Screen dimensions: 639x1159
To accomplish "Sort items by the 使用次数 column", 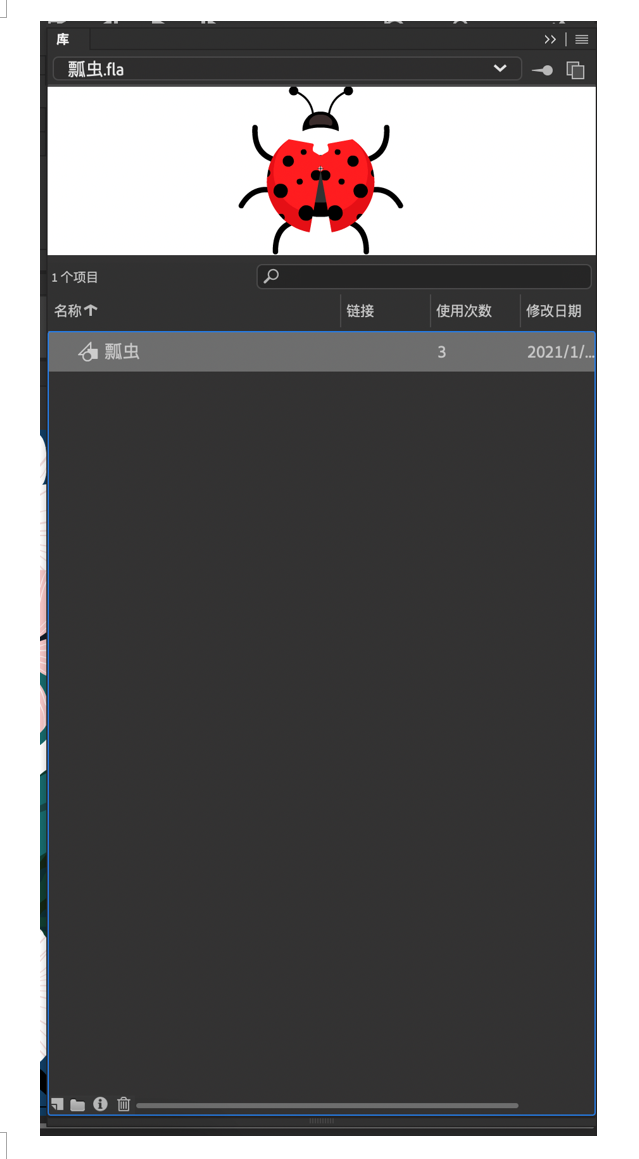I will coord(464,311).
